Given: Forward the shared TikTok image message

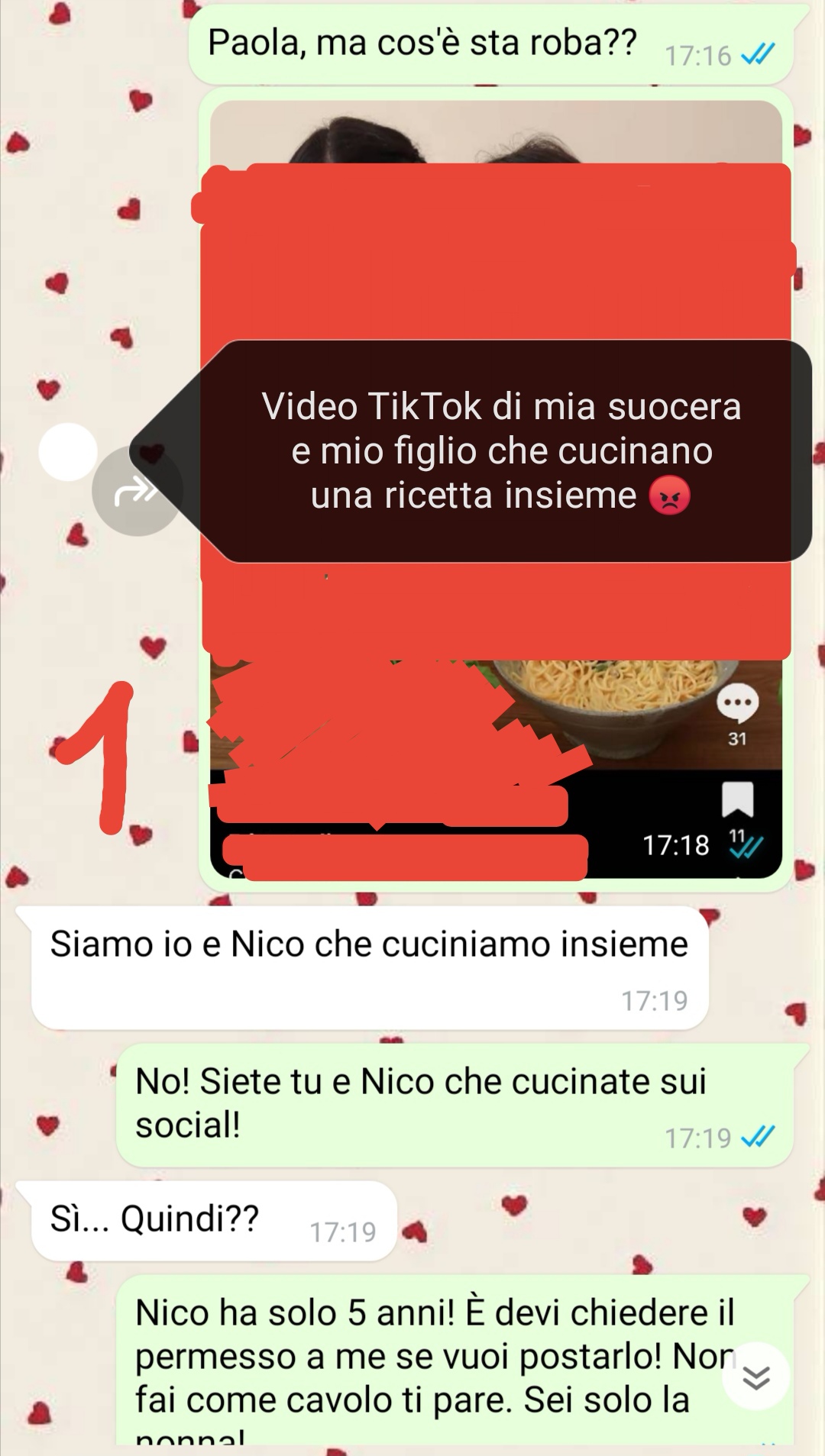Looking at the screenshot, I should pyautogui.click(x=137, y=491).
